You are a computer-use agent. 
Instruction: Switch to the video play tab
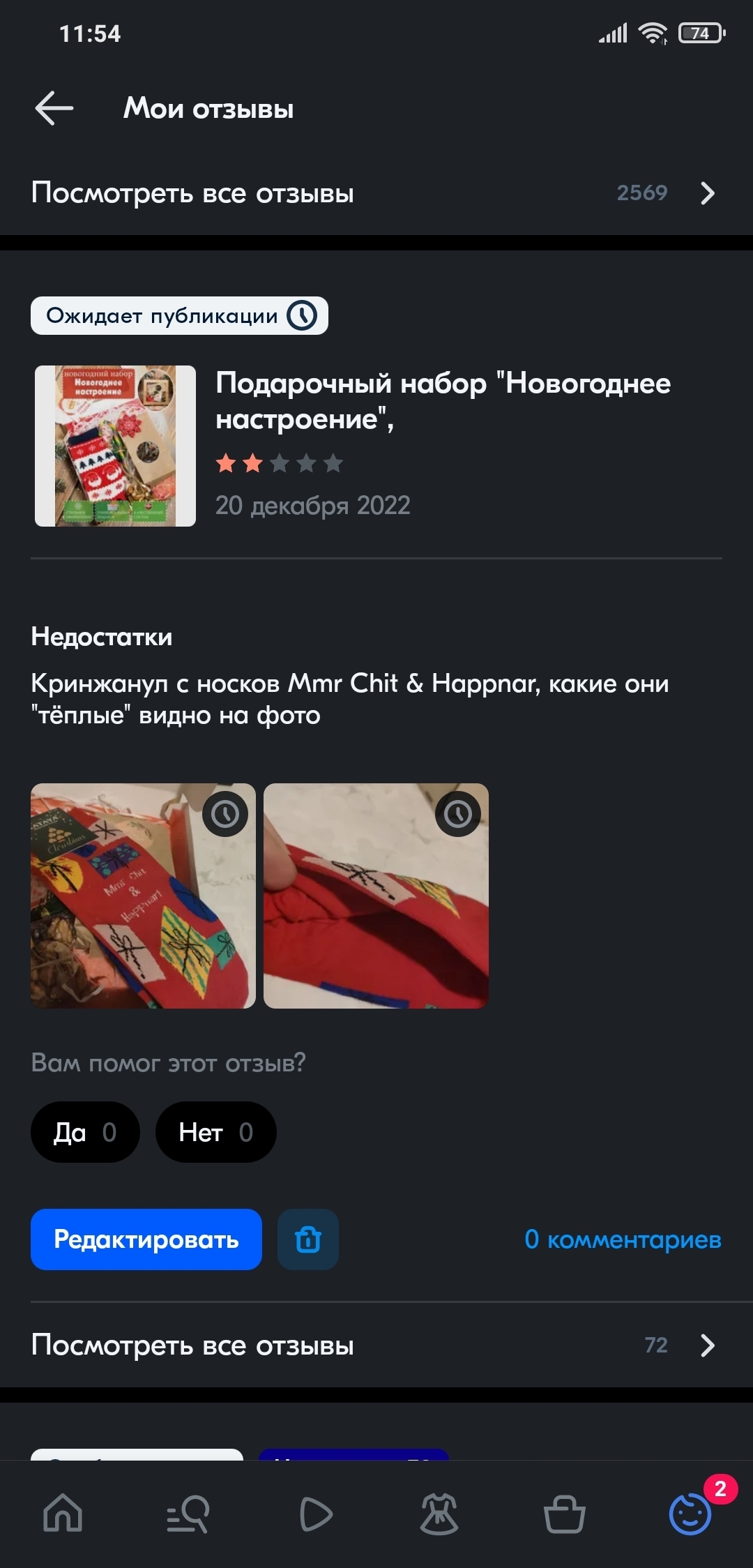coord(315,1514)
